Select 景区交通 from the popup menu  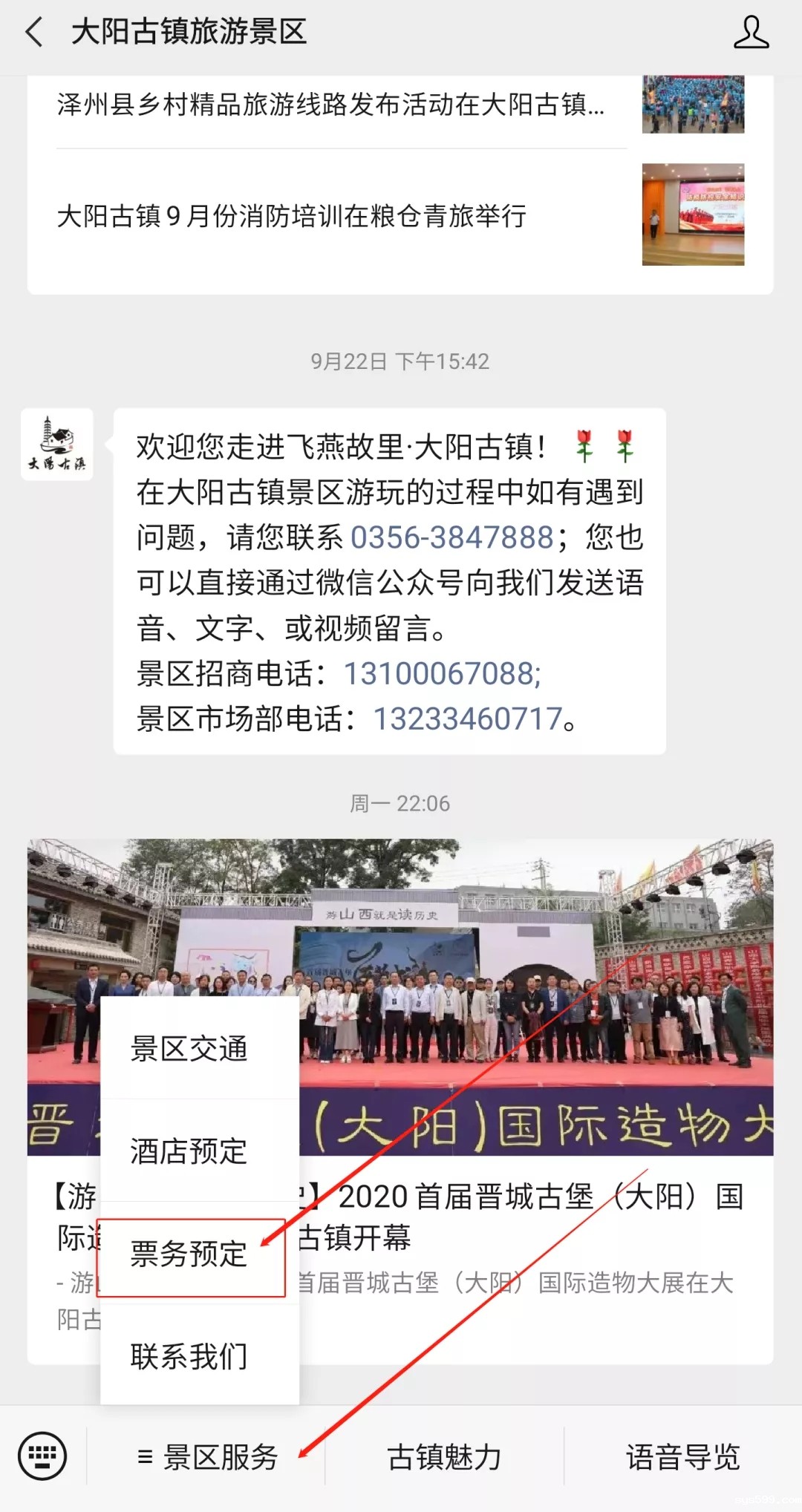(x=189, y=1049)
